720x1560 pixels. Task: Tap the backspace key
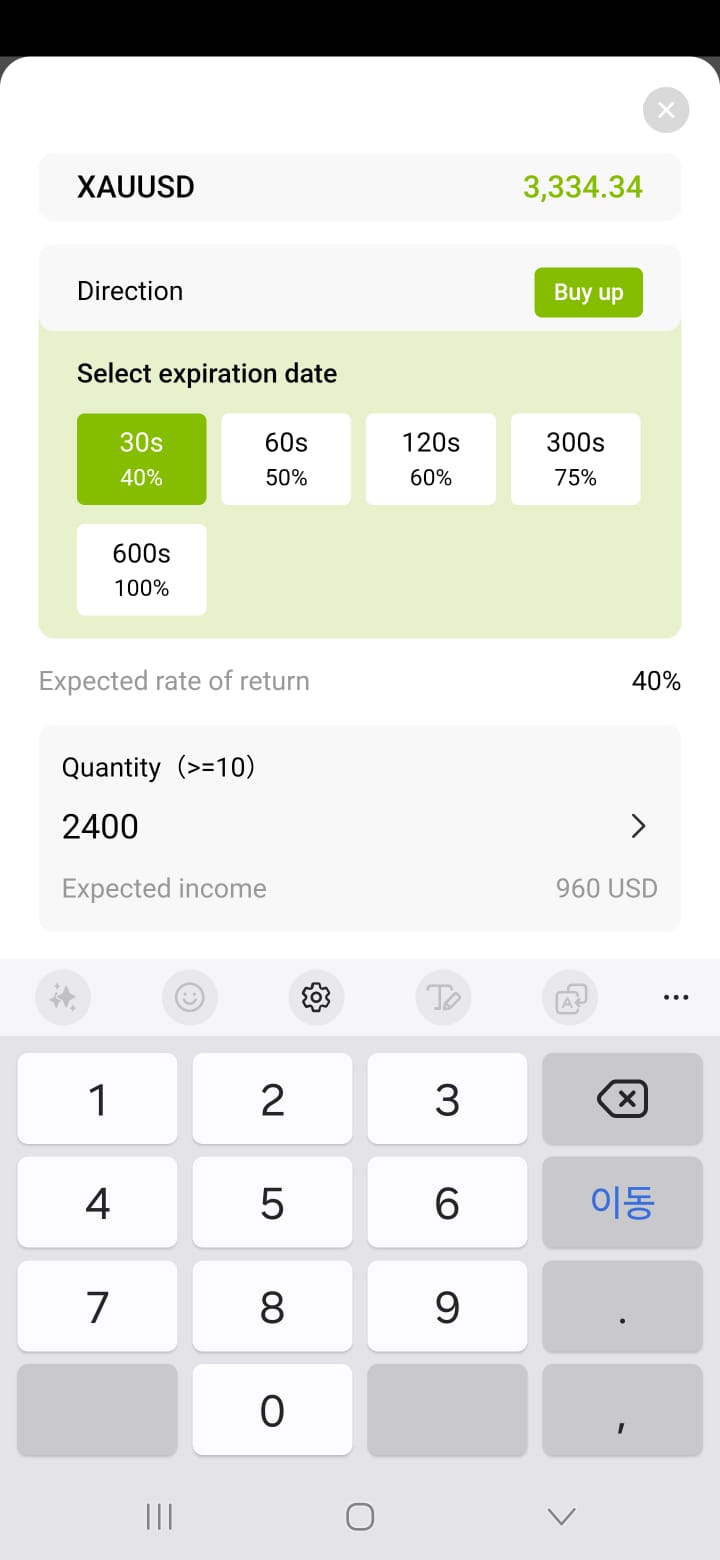pos(622,1099)
